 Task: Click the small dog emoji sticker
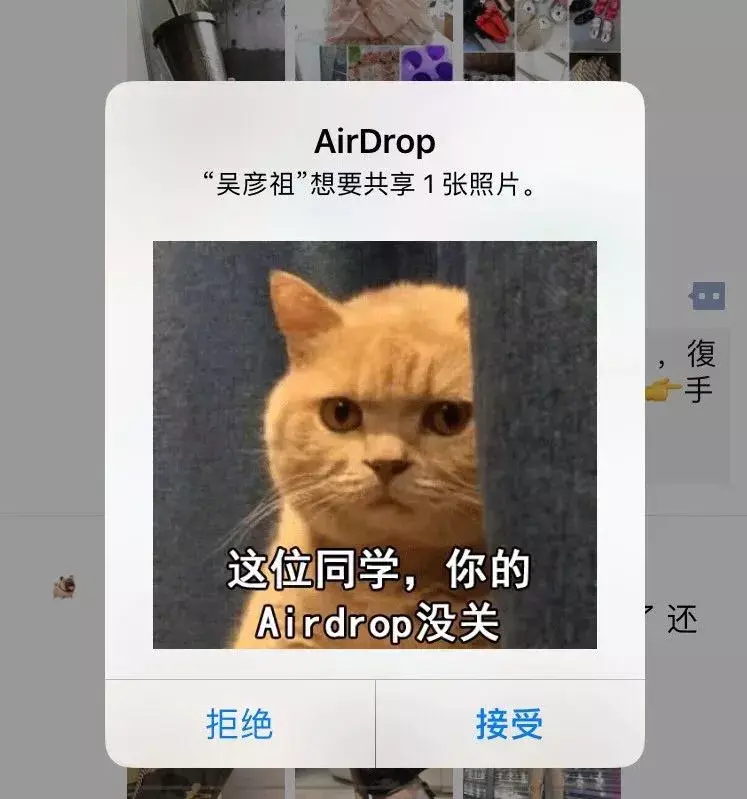click(64, 585)
